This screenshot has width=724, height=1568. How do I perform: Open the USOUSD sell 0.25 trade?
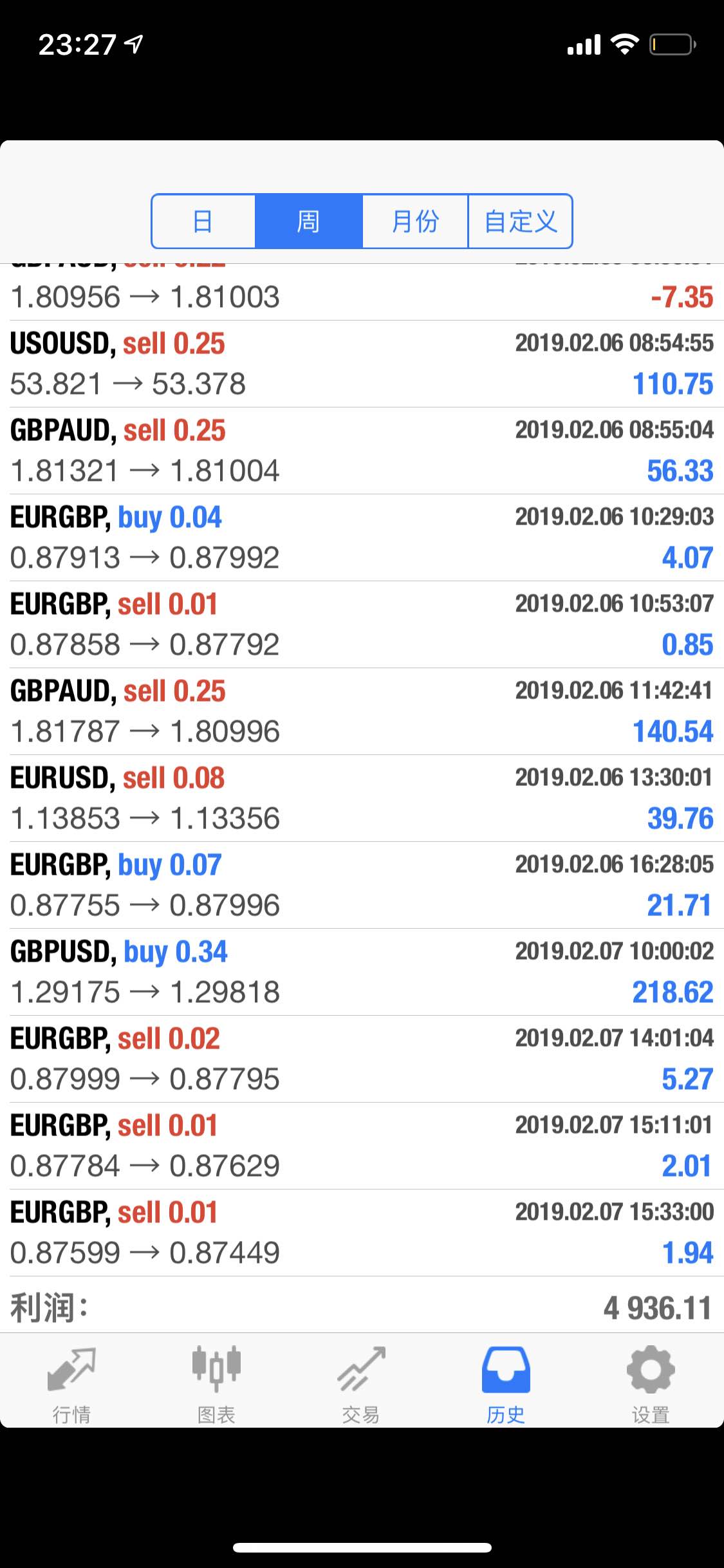362,364
